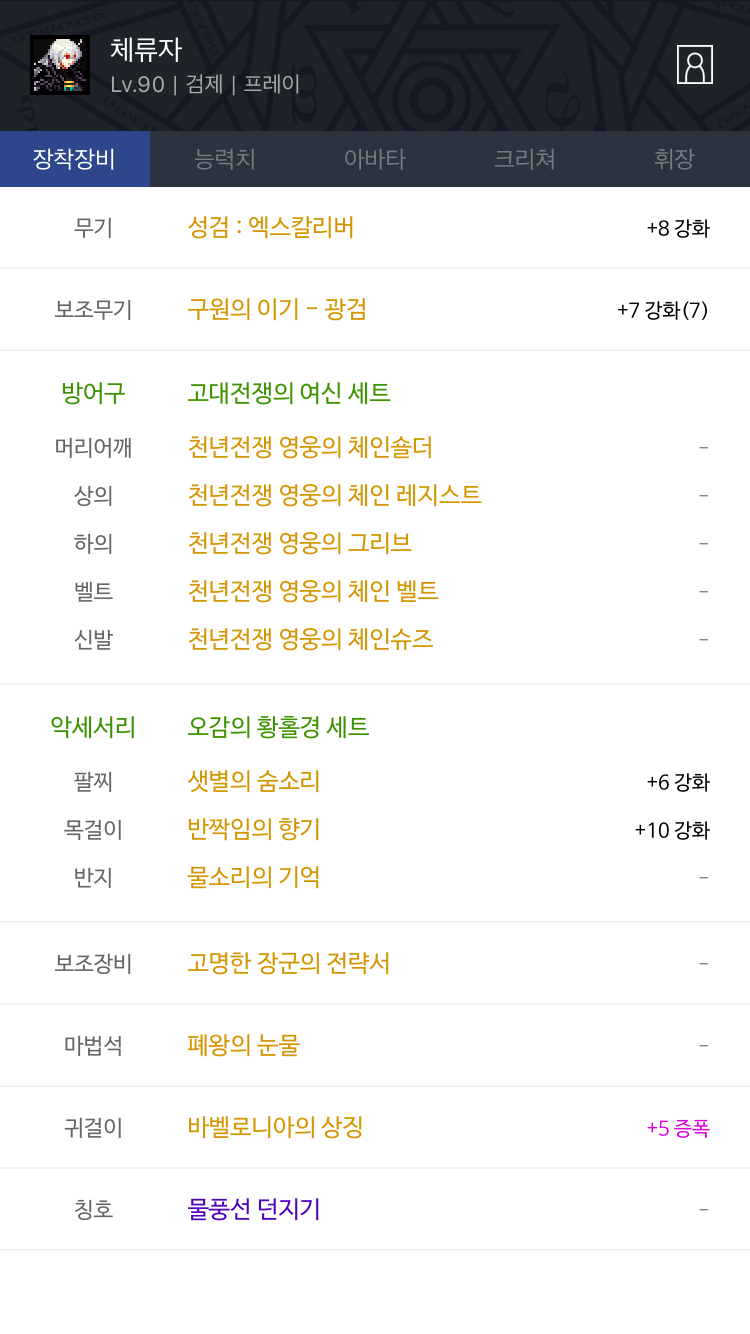Switch to the 능력치 tab
The width and height of the screenshot is (750, 1334).
point(225,159)
